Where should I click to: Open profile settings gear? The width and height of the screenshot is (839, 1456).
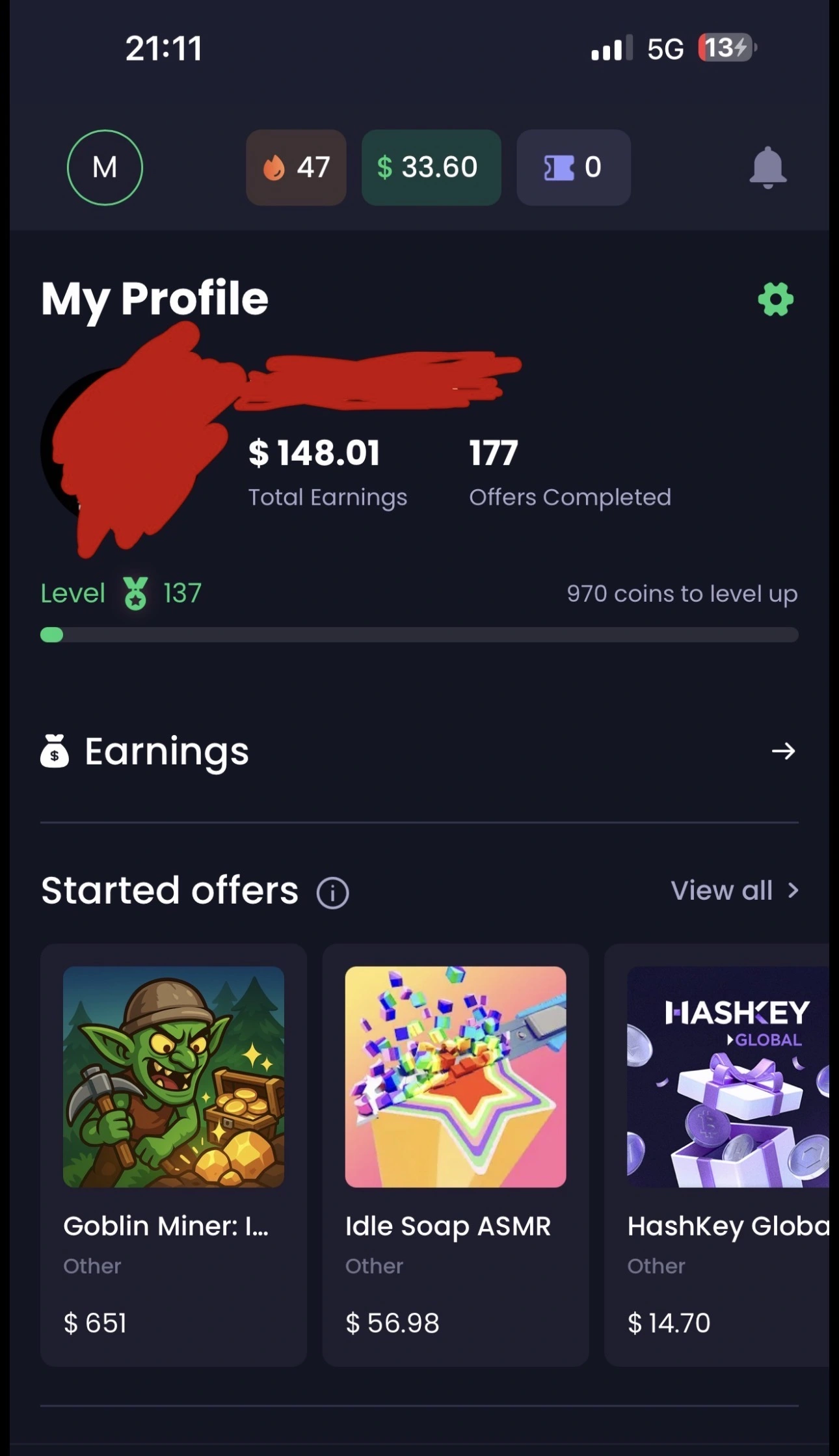[776, 299]
